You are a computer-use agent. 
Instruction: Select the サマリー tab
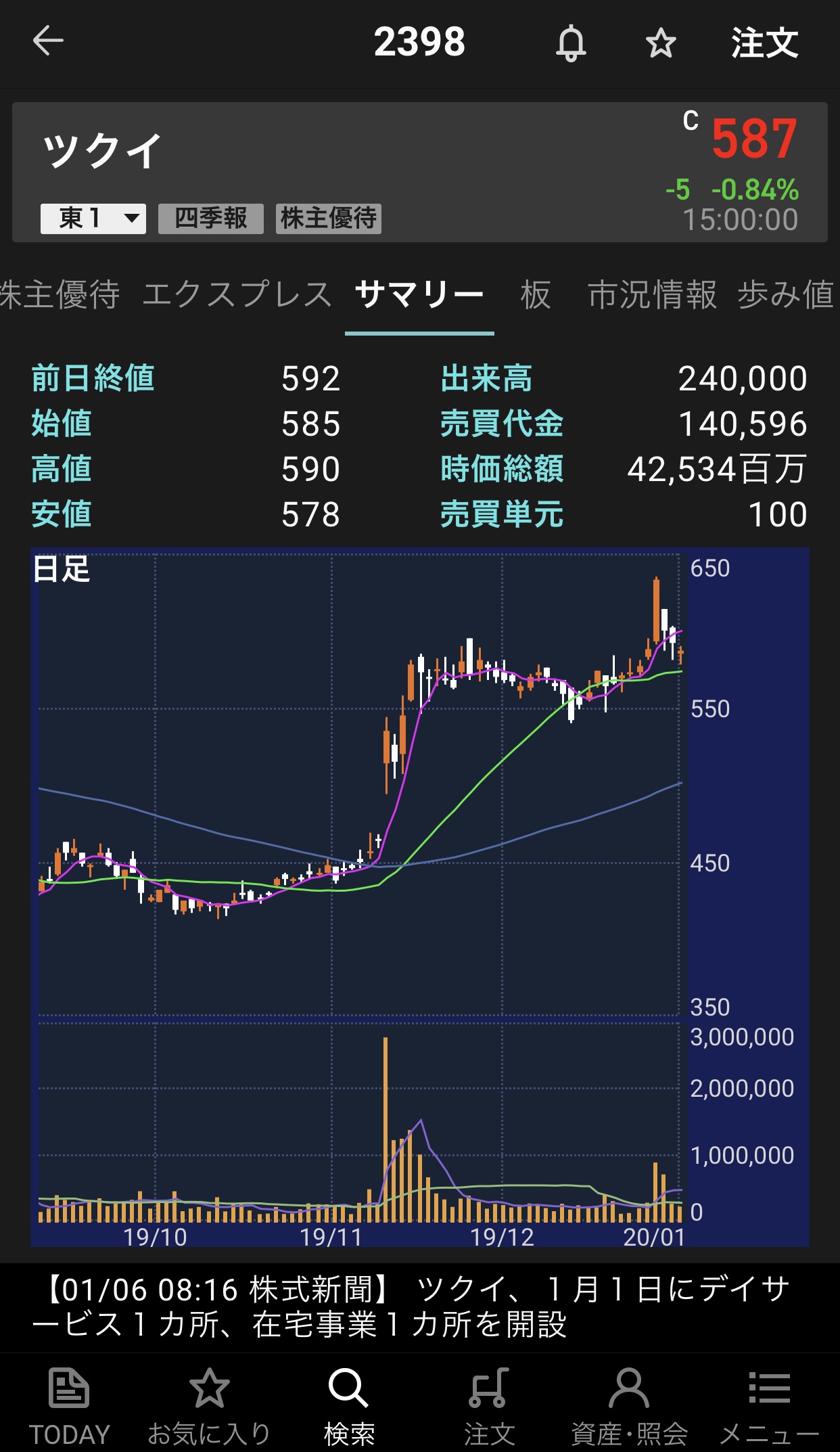419,295
